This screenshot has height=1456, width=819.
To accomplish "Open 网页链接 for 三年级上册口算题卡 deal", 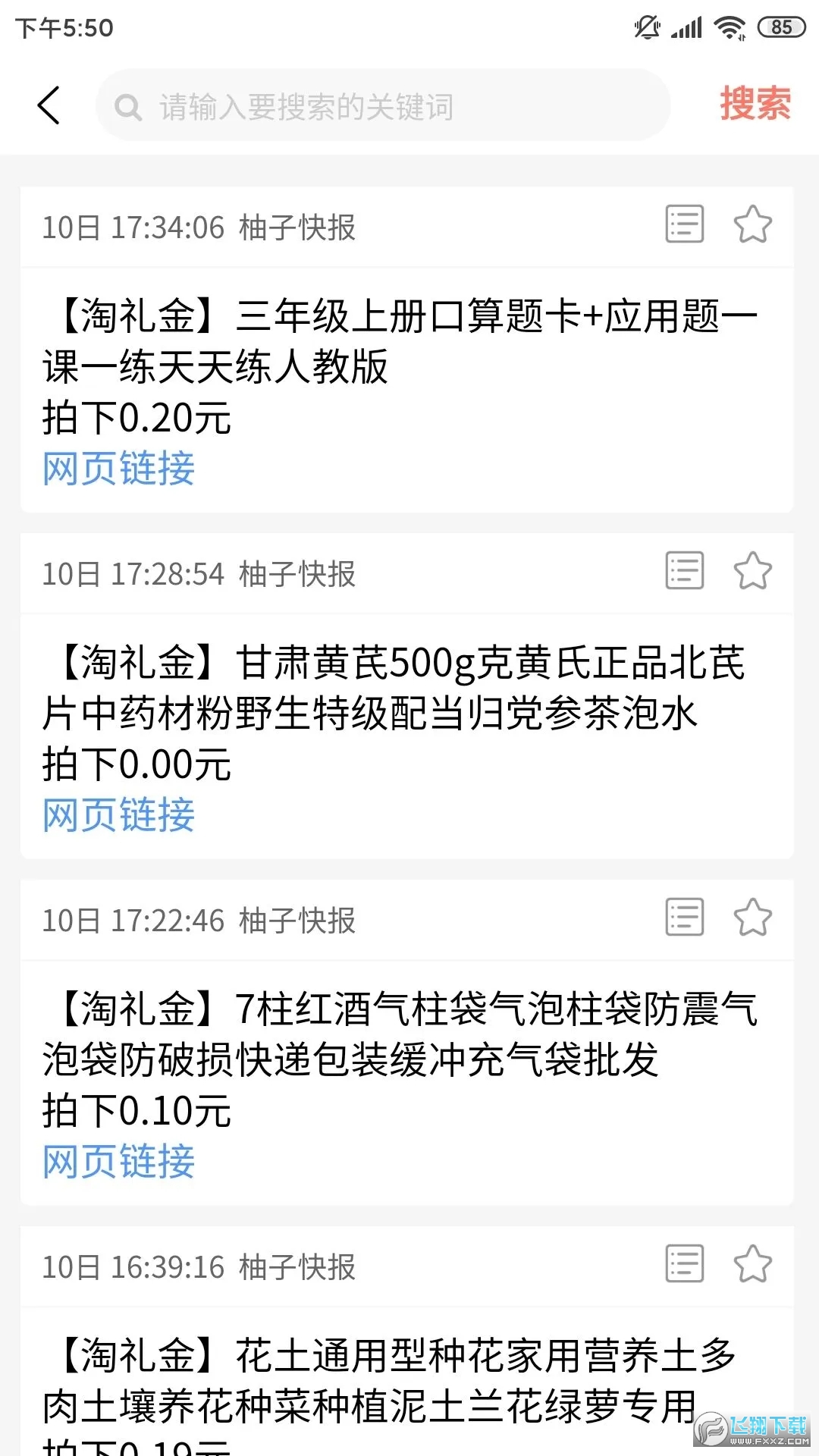I will 119,469.
